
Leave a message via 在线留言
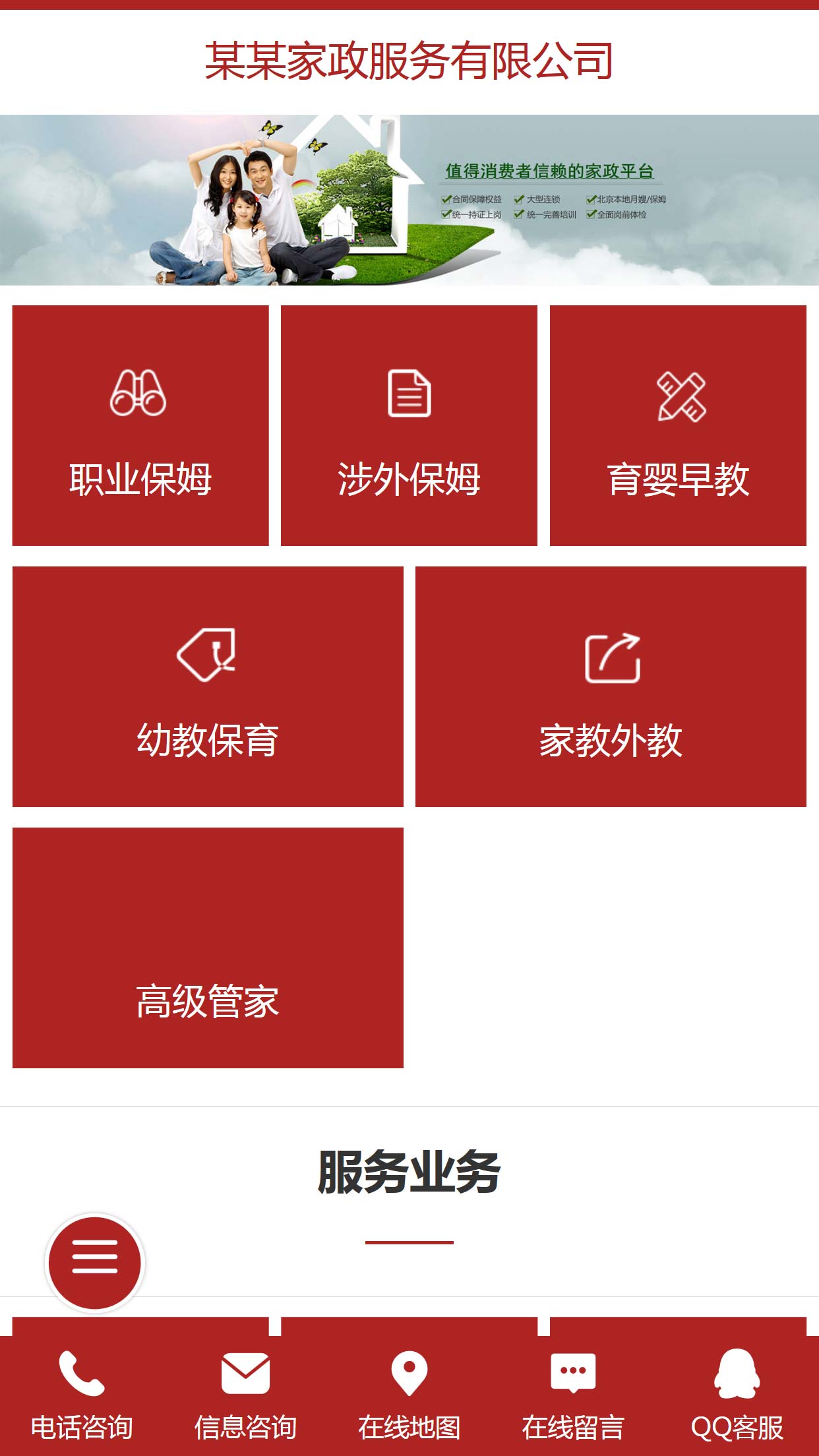click(573, 1395)
